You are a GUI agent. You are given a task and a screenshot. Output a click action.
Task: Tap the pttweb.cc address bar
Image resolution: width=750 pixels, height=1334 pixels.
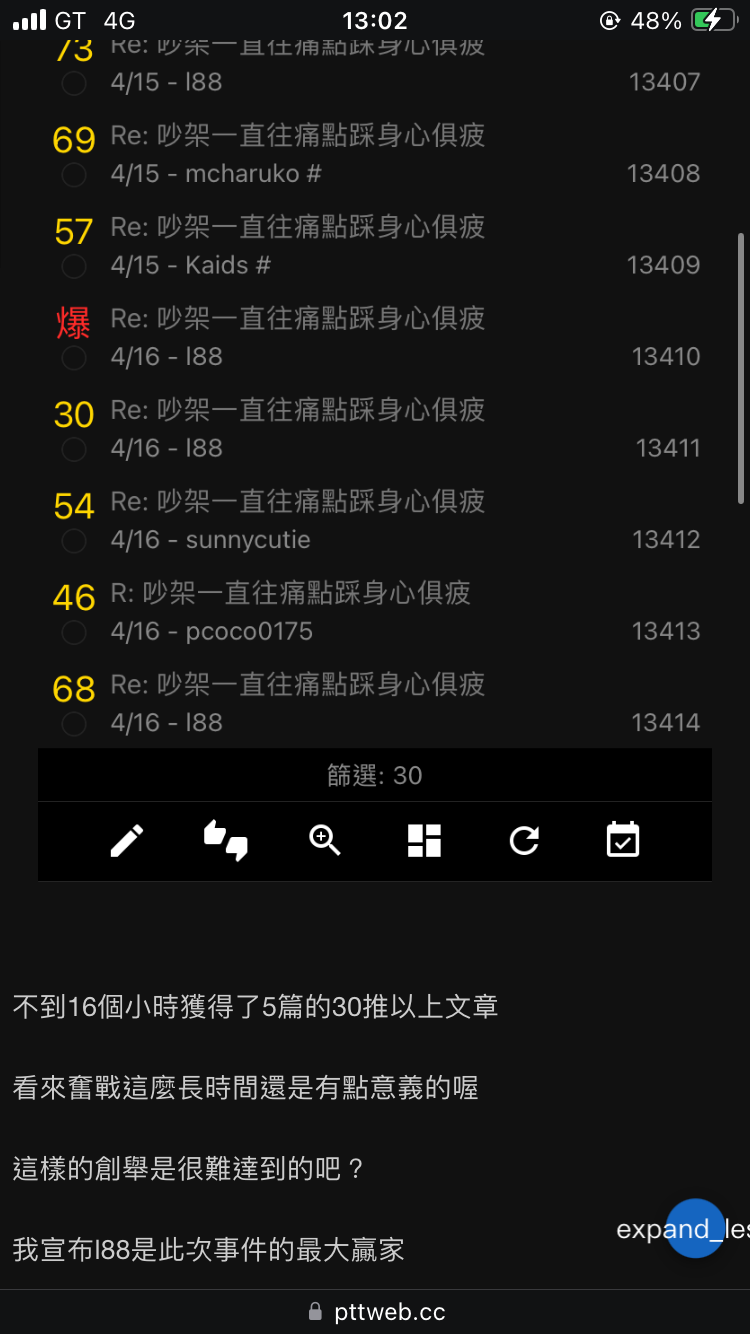point(375,1312)
